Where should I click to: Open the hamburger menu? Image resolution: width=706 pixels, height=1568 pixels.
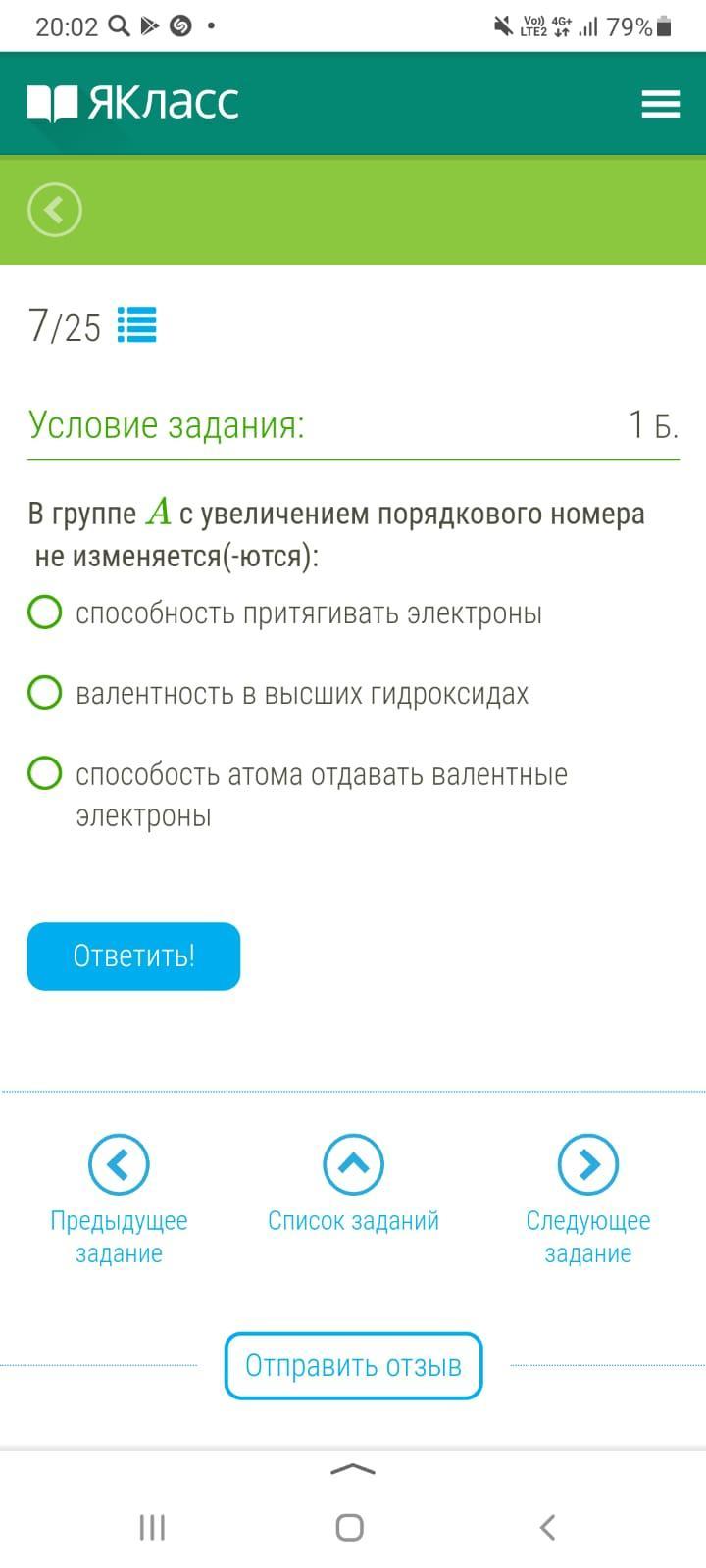(660, 104)
